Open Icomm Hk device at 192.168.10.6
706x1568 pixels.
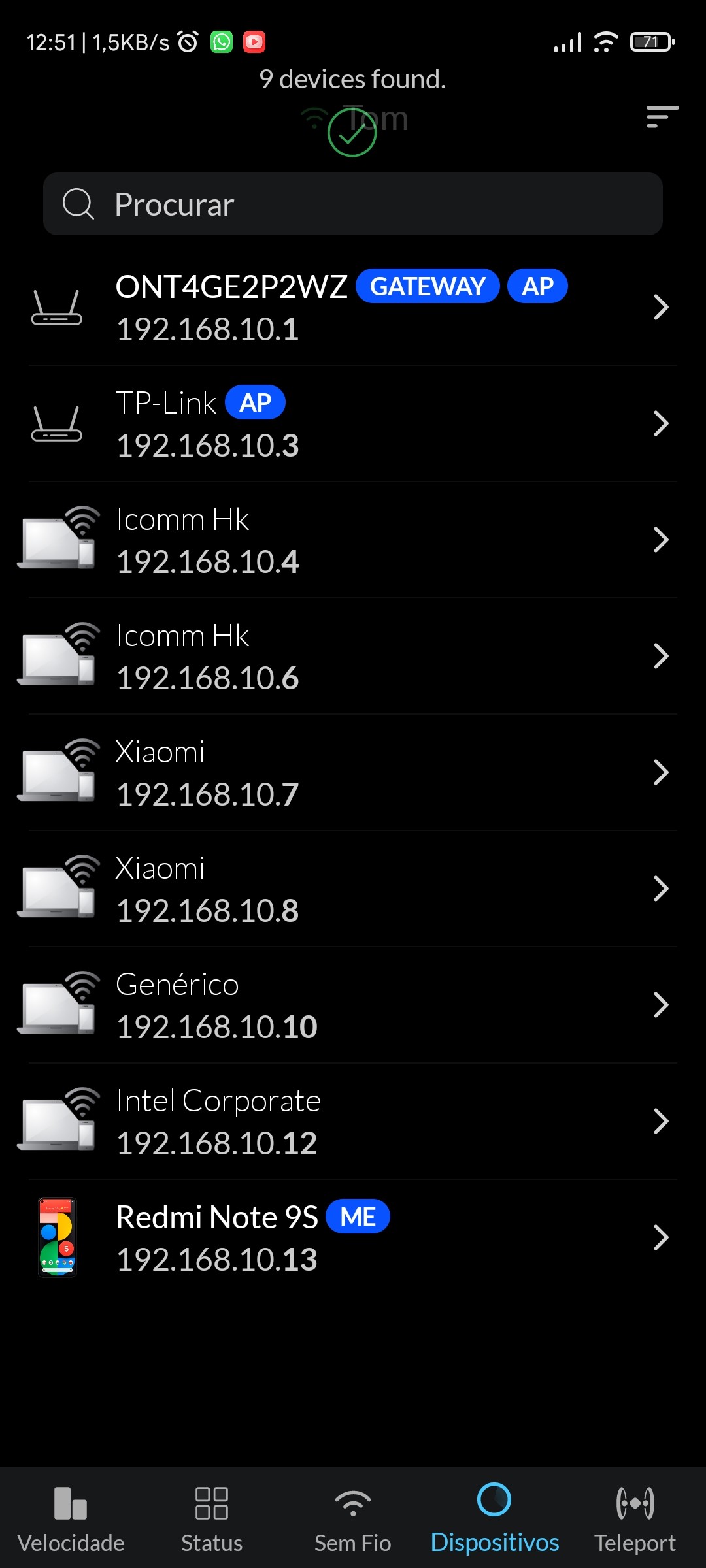353,656
